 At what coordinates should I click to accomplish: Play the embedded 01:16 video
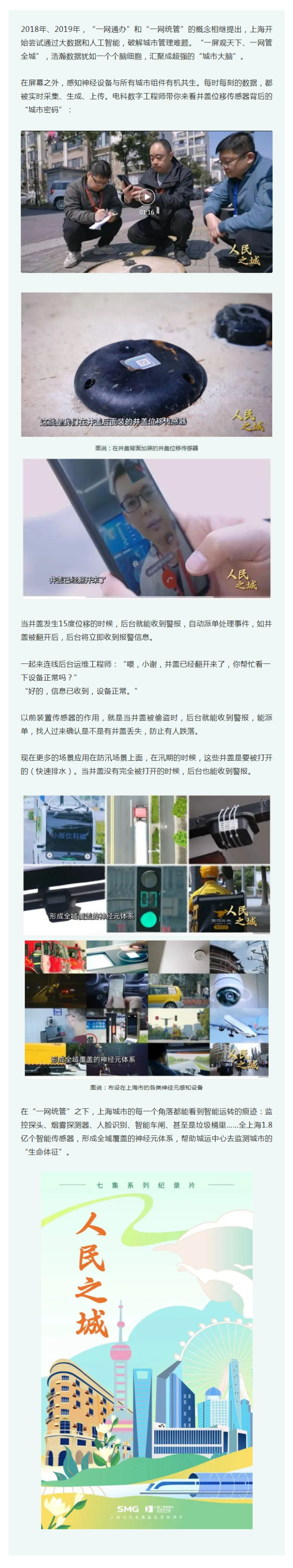click(x=146, y=197)
